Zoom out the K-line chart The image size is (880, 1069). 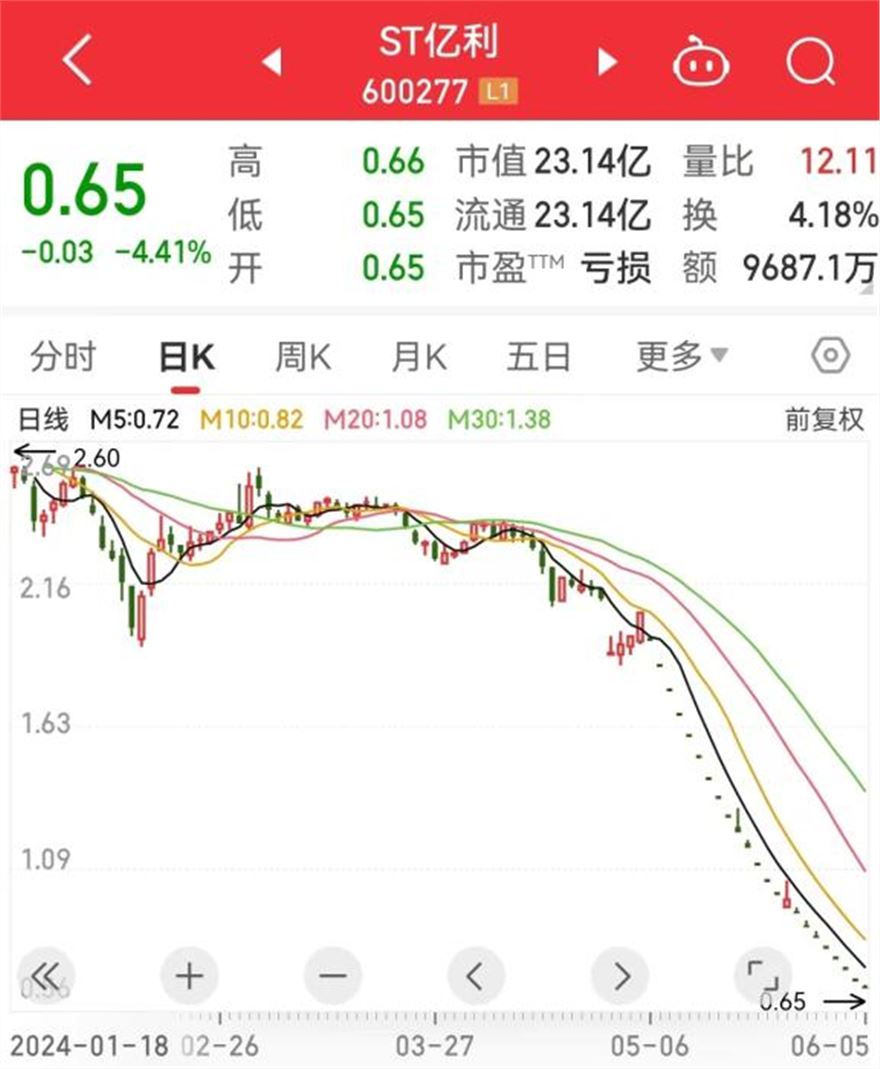click(333, 975)
